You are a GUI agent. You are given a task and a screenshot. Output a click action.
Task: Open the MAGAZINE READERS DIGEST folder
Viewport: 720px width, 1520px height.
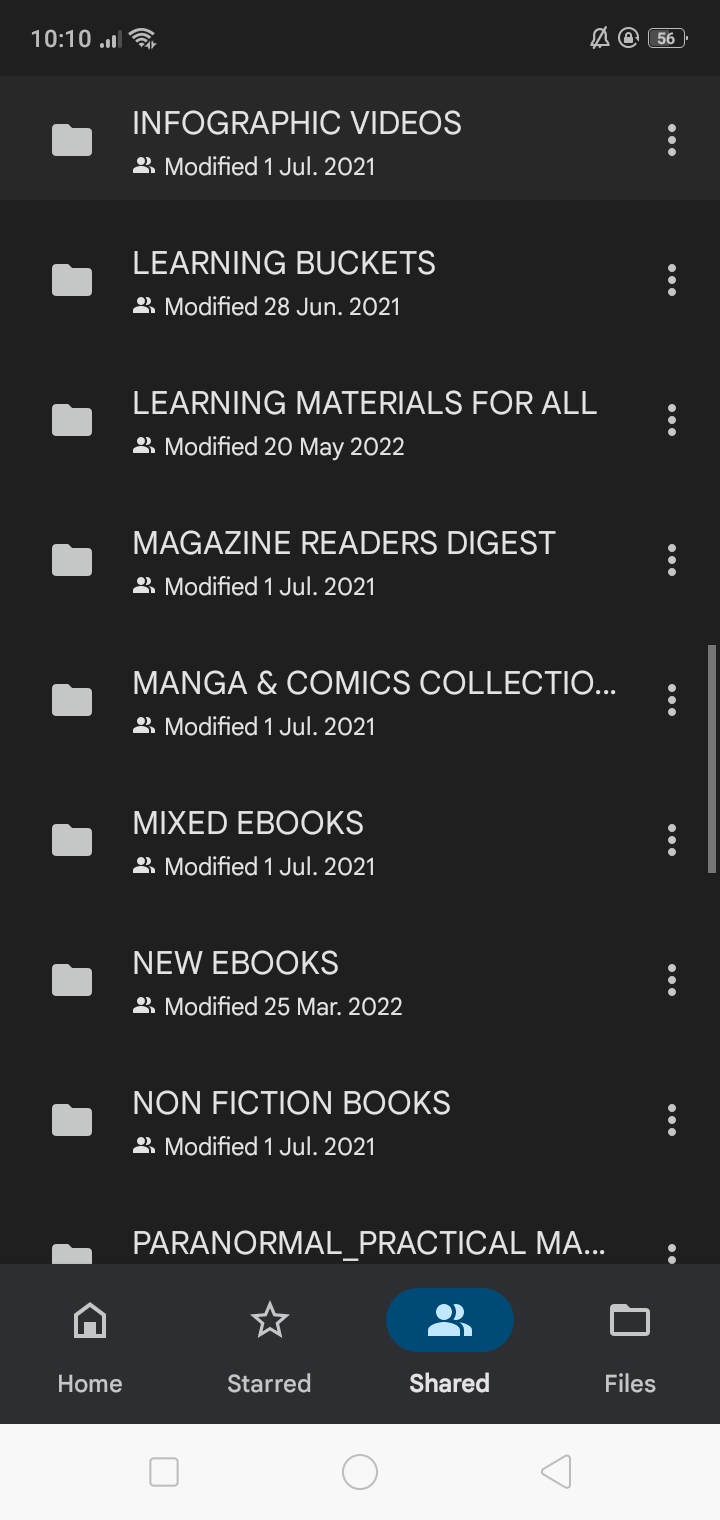(x=330, y=560)
